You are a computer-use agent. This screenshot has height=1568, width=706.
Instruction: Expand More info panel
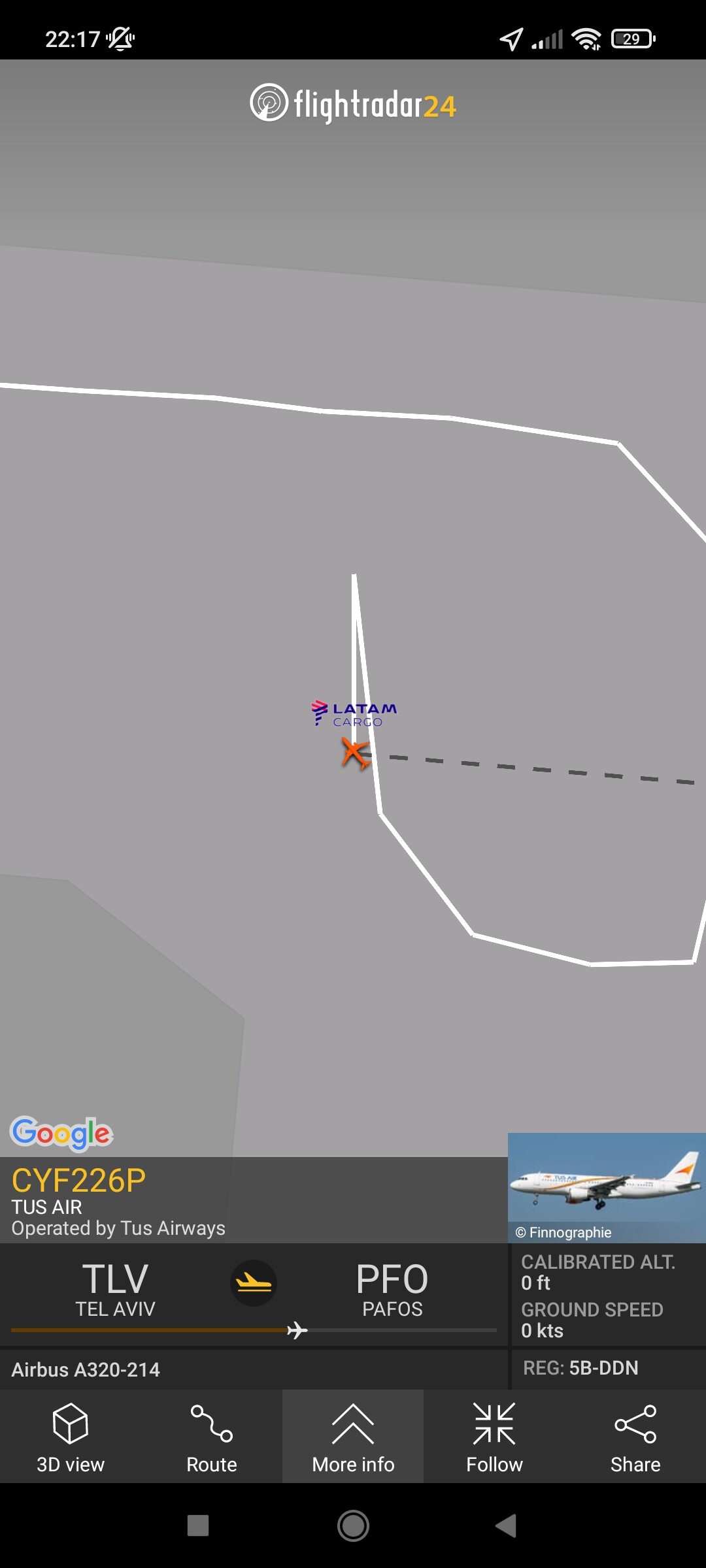[x=353, y=1437]
